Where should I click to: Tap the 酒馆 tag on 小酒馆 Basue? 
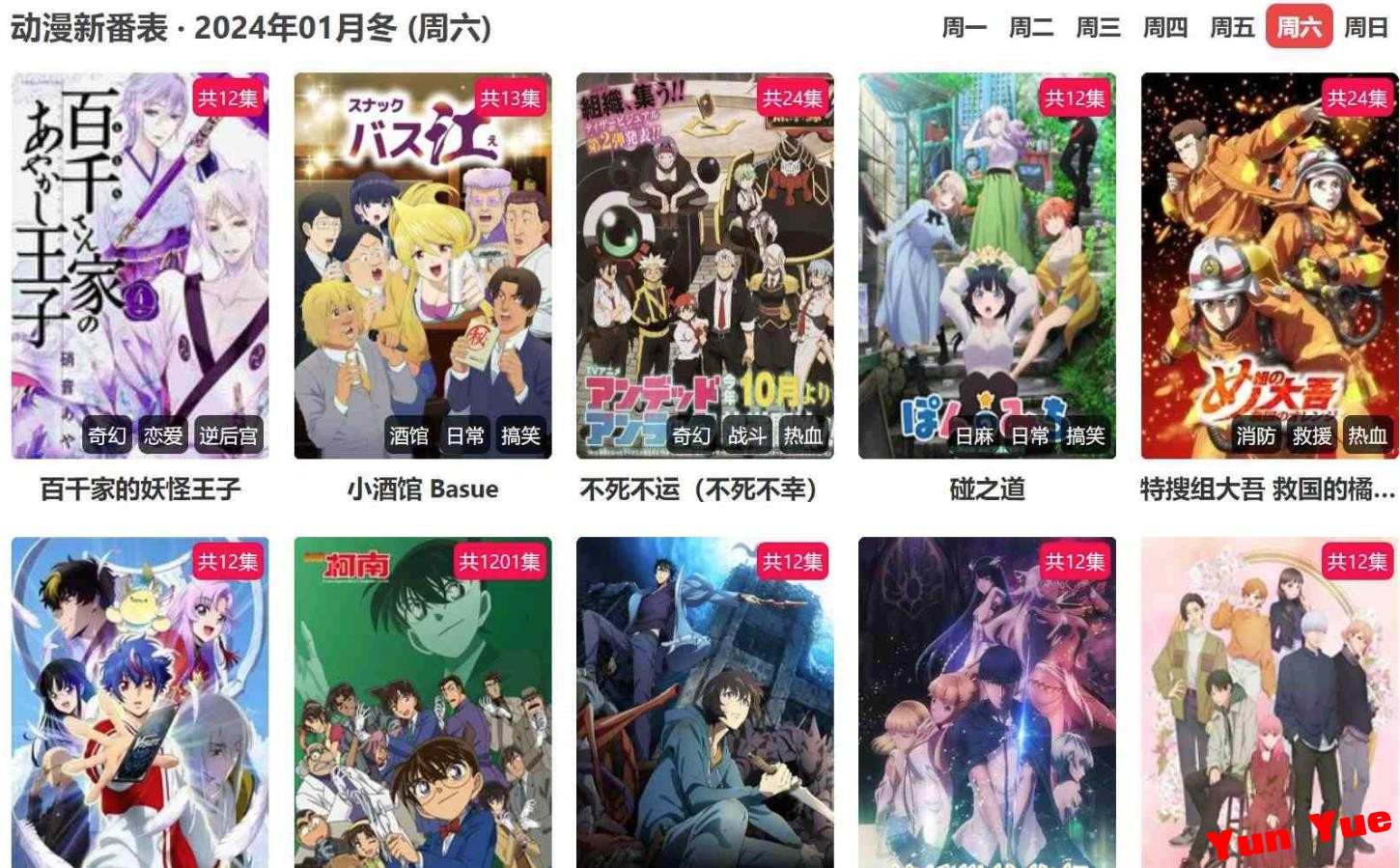pos(408,436)
